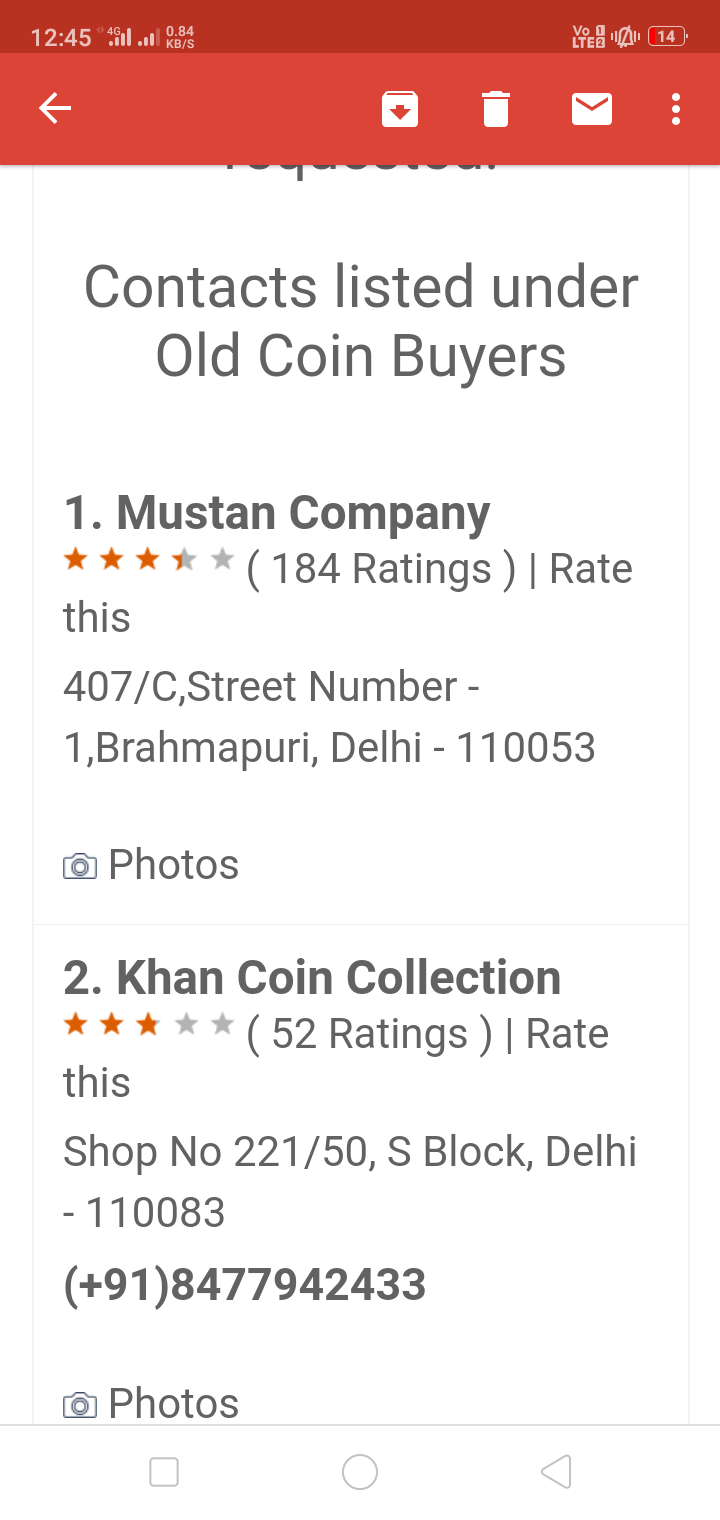Open recent apps from the navigation bar
This screenshot has width=720, height=1520.
tap(164, 1472)
